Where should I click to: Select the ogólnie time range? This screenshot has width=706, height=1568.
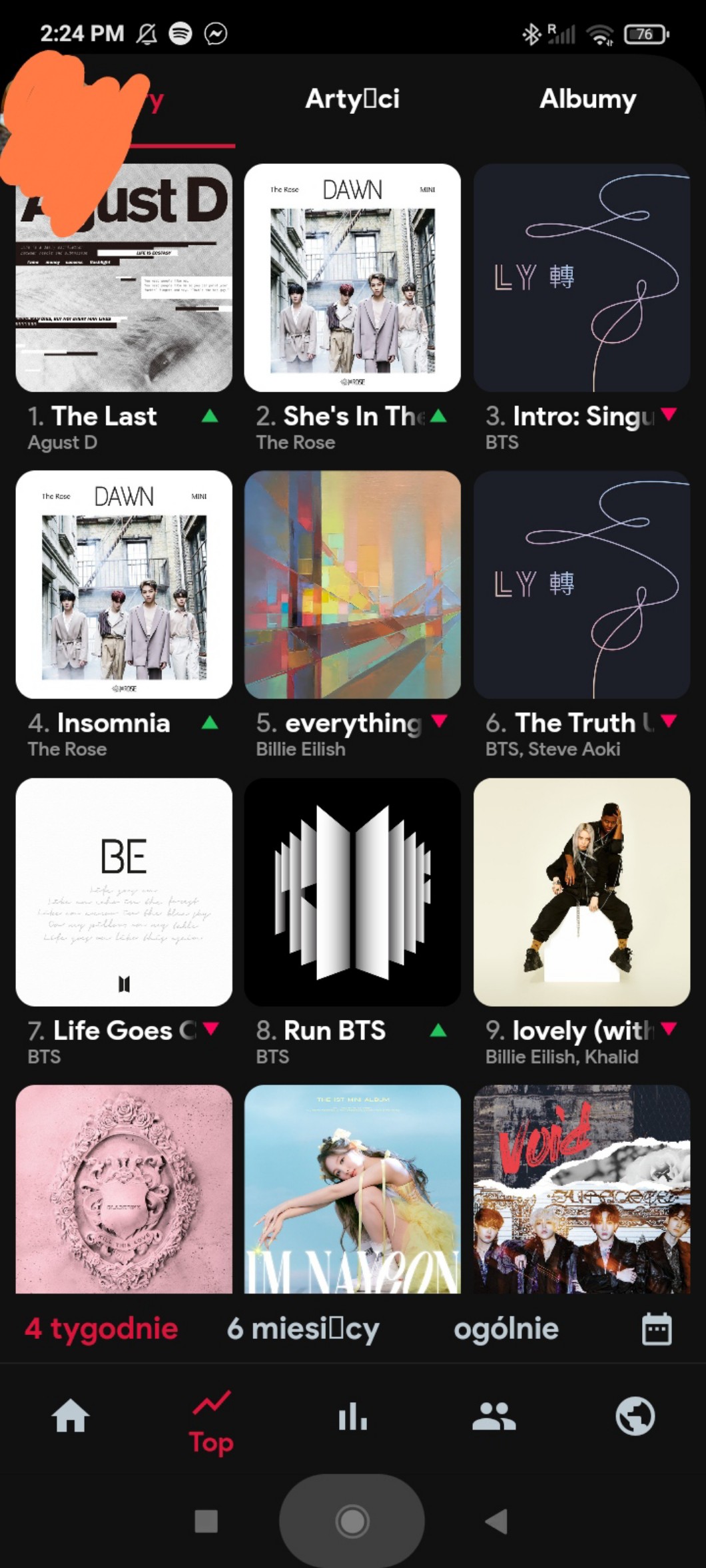click(506, 1329)
